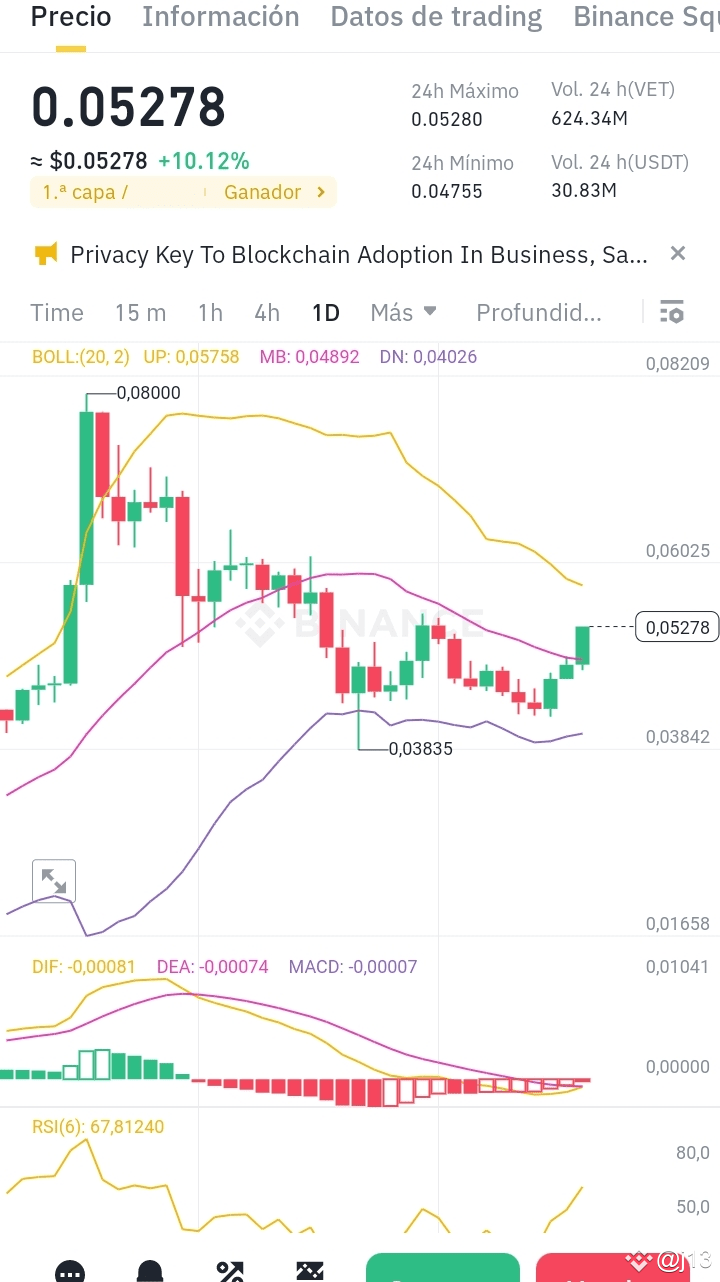Expand the chart to fullscreen
Viewport: 720px width, 1282px height.
coord(54,881)
